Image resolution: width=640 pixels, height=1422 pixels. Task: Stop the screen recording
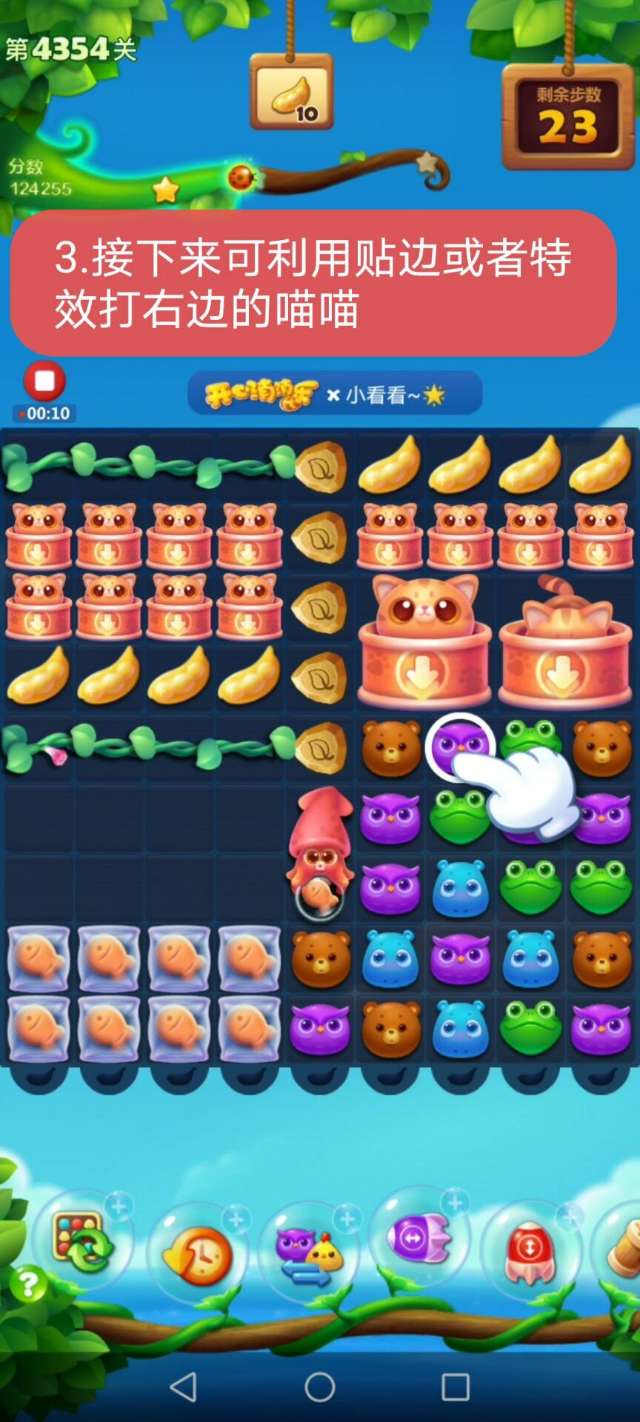[44, 381]
